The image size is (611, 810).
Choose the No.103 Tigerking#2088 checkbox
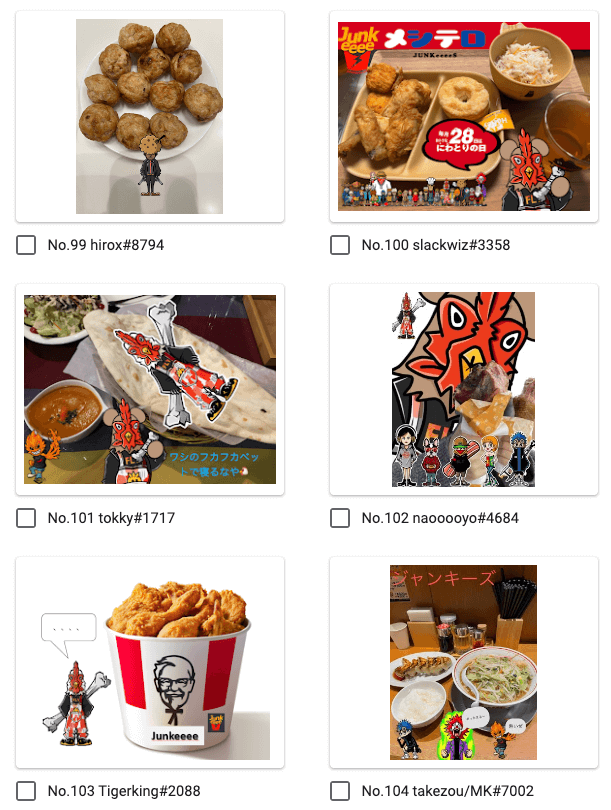click(27, 791)
